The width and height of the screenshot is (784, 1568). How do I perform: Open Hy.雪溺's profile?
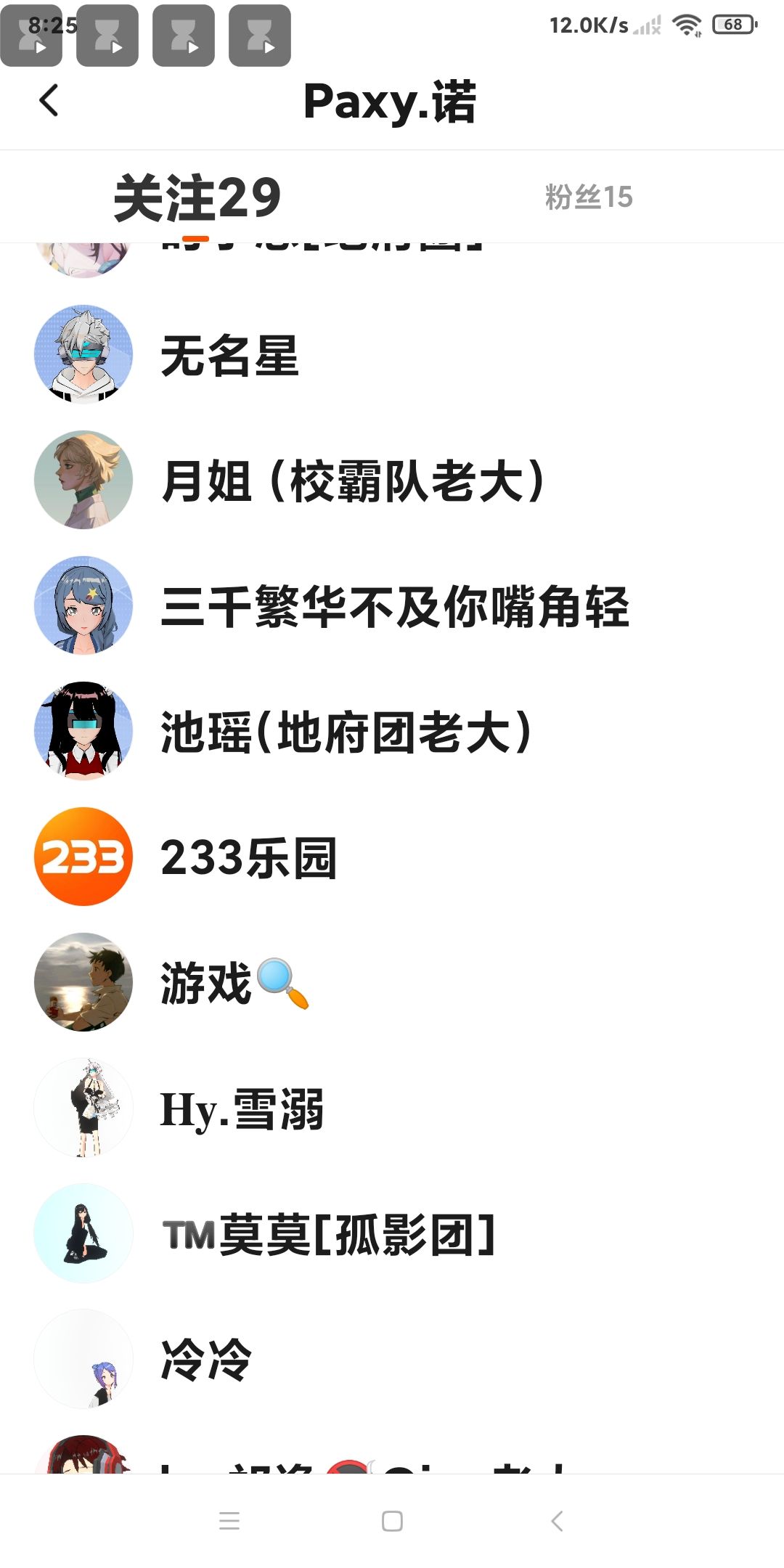point(392,1108)
